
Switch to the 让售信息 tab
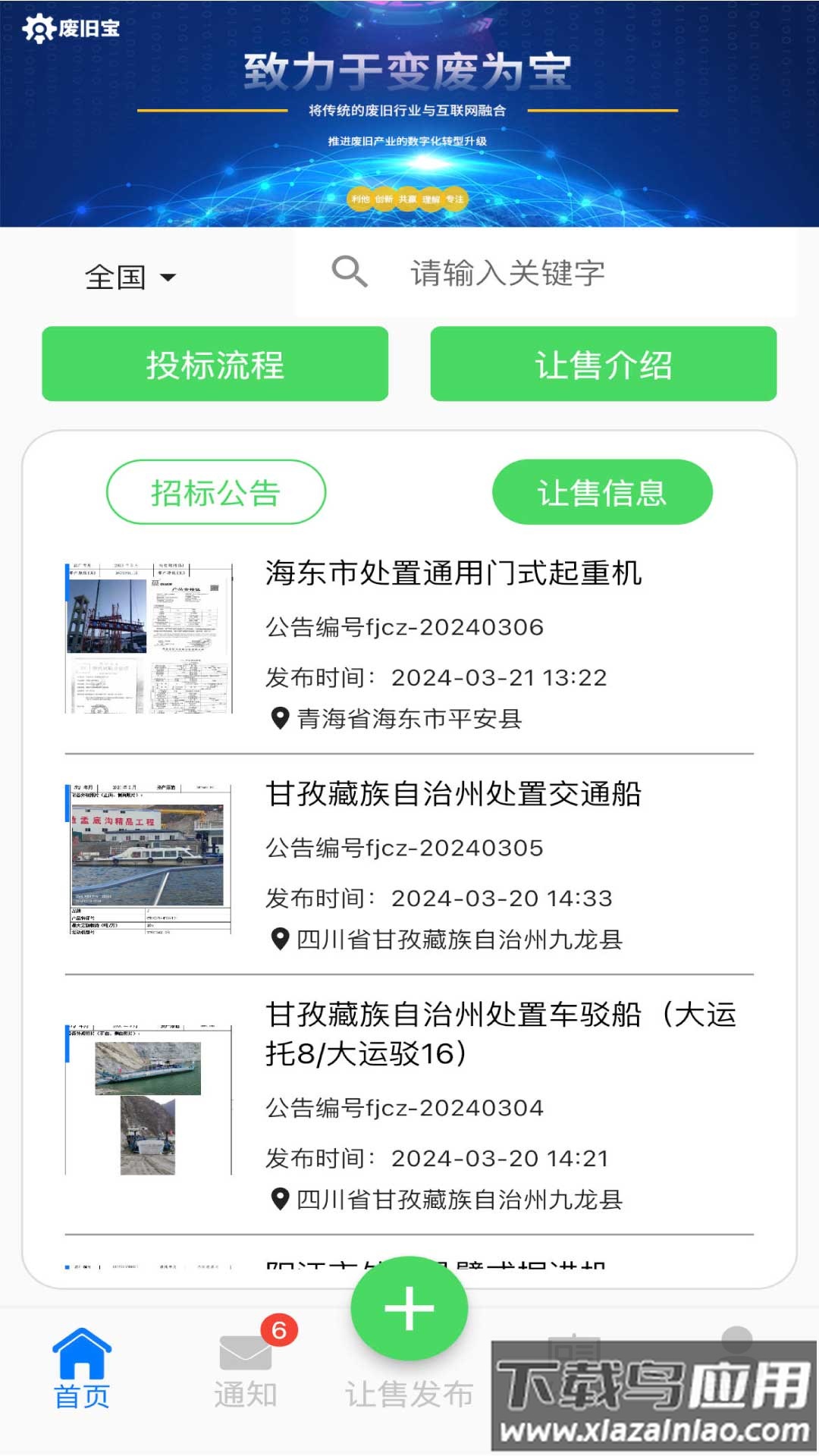tap(604, 491)
